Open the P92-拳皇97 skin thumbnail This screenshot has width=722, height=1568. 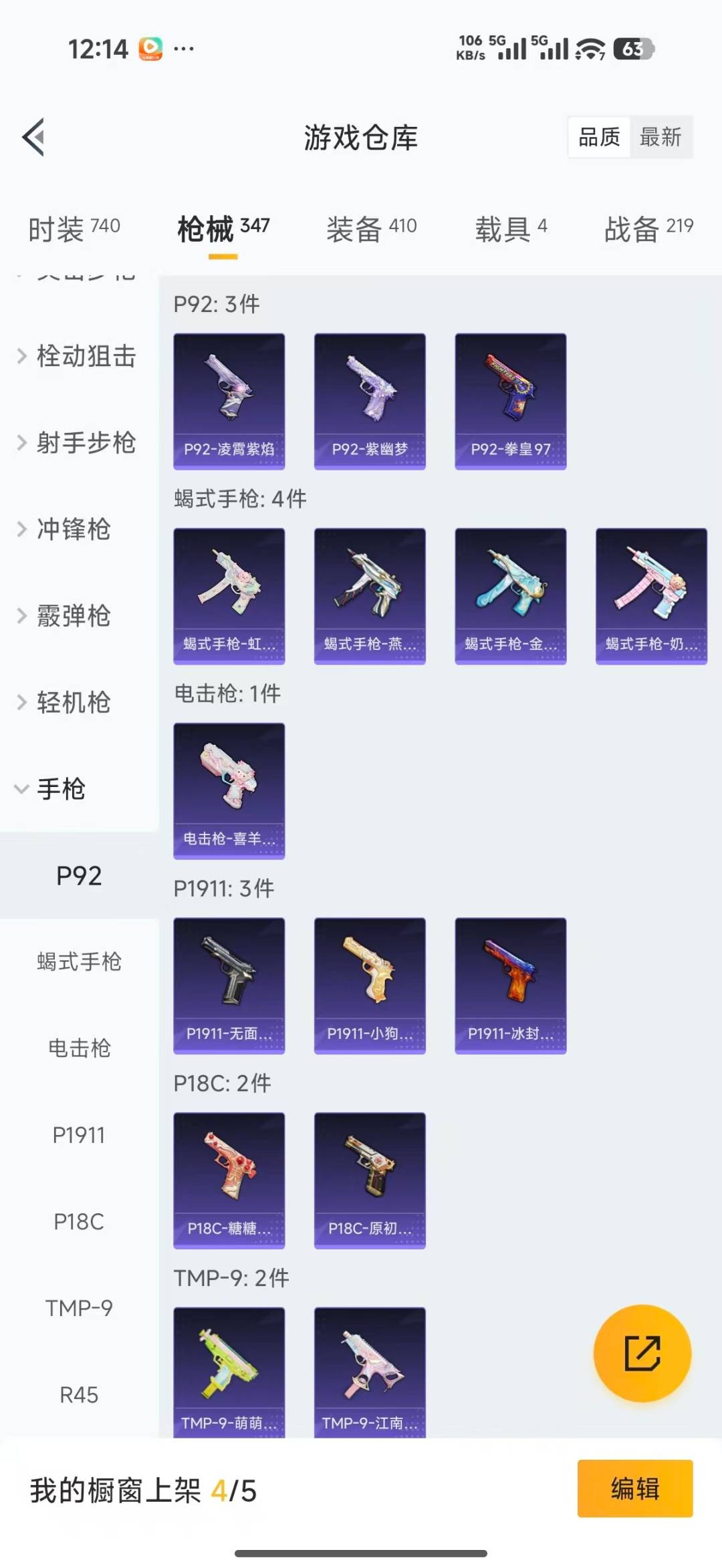click(x=510, y=400)
